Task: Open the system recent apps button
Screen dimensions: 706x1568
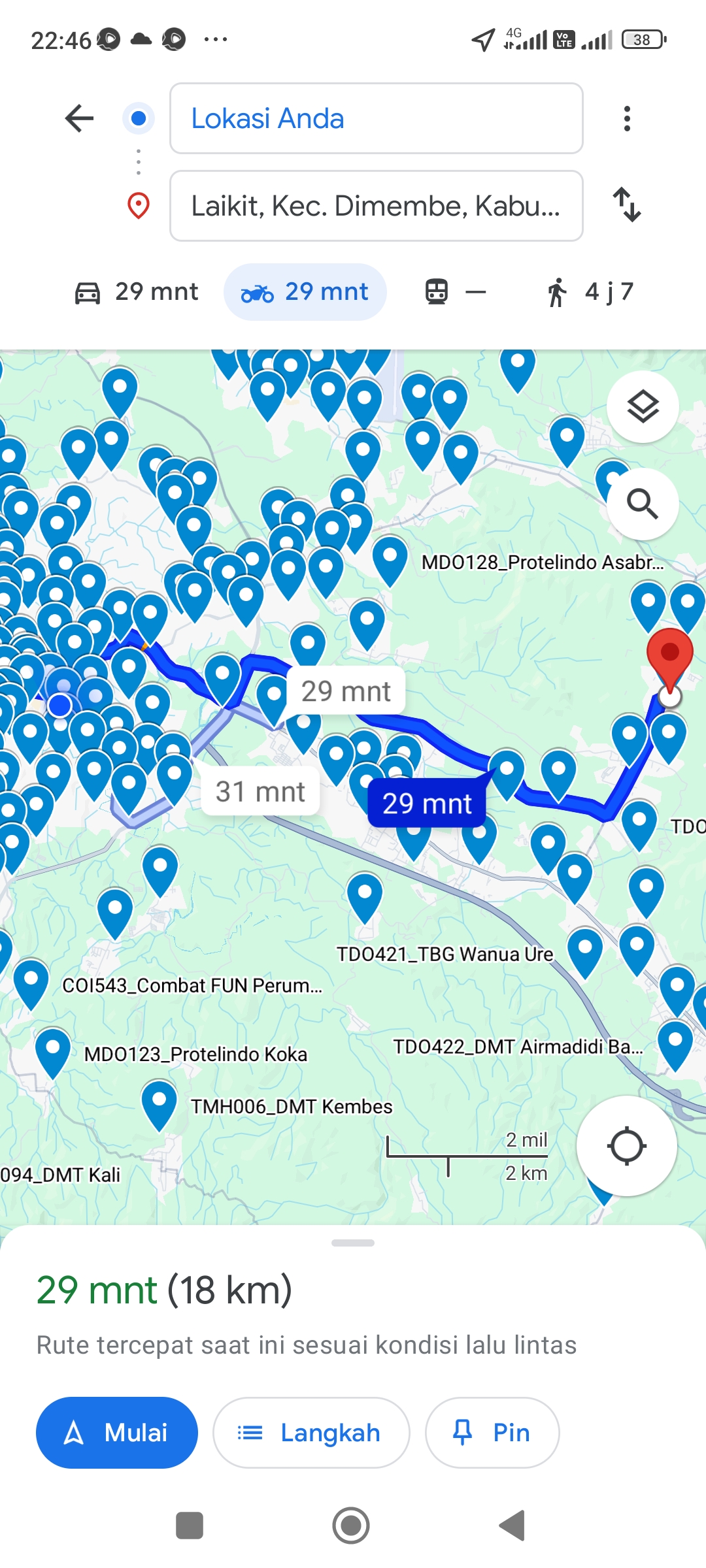Action: pos(190,1526)
